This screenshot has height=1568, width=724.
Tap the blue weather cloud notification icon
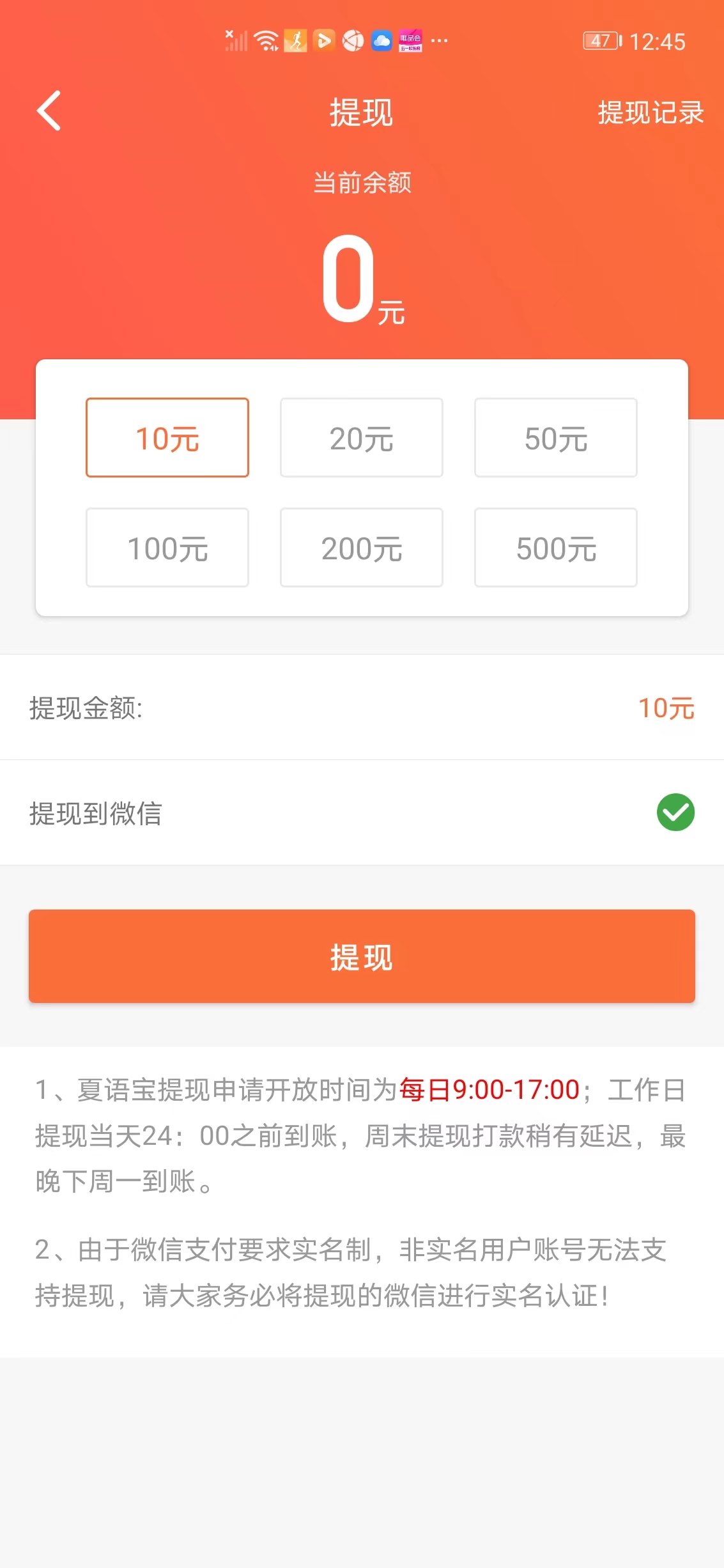[383, 40]
